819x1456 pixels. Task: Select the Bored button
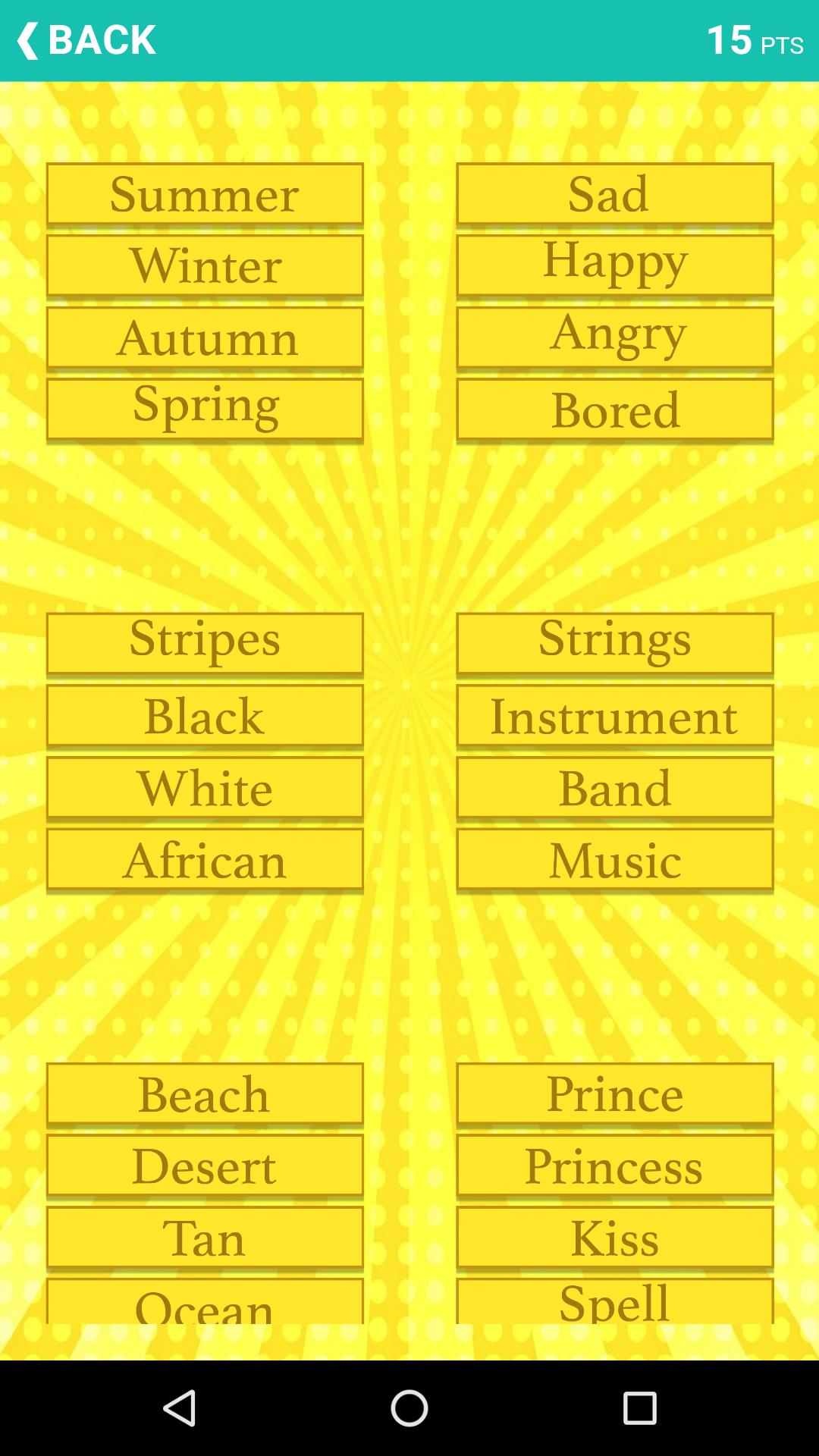[x=614, y=409]
